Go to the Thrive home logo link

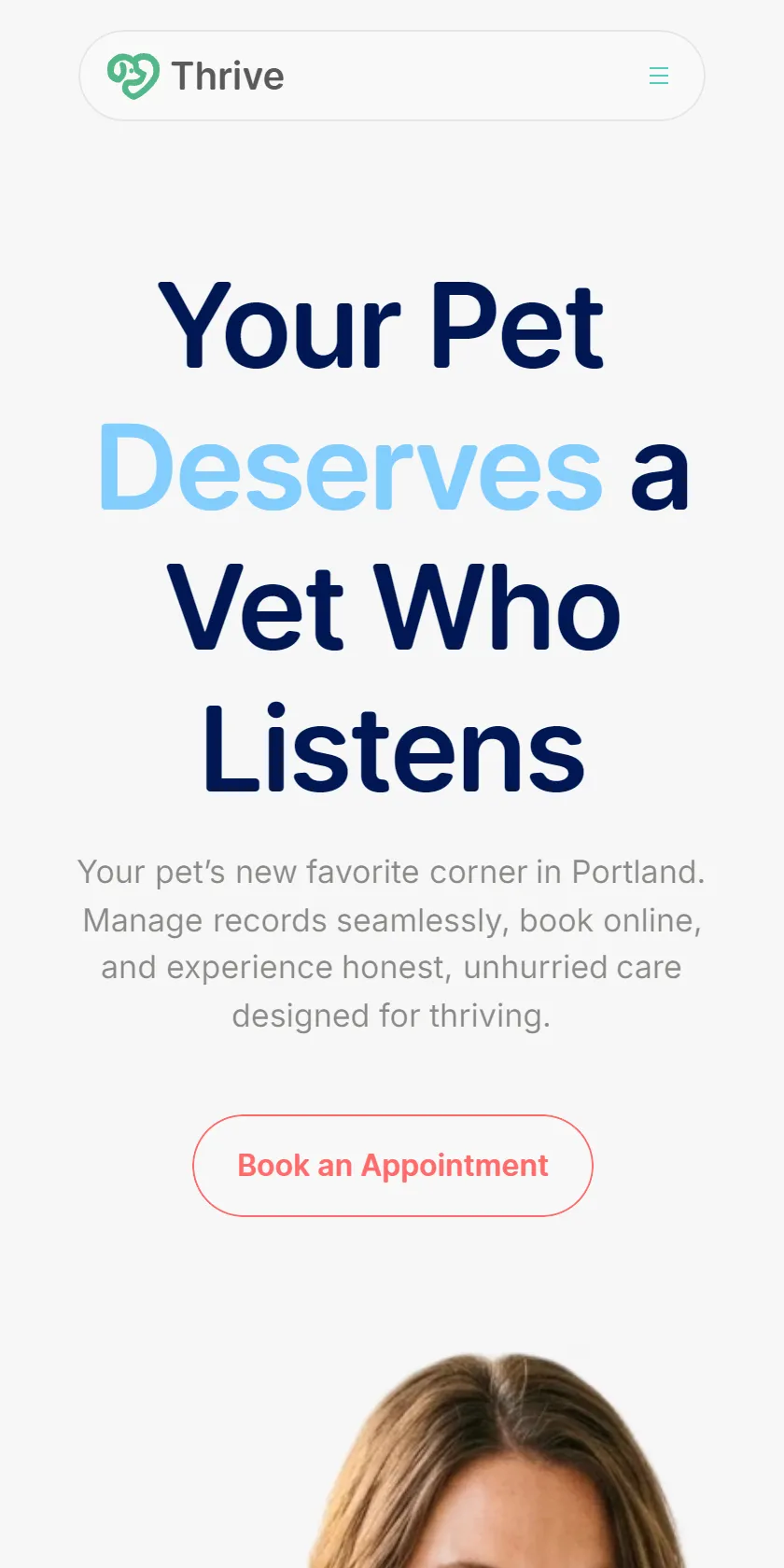(196, 76)
